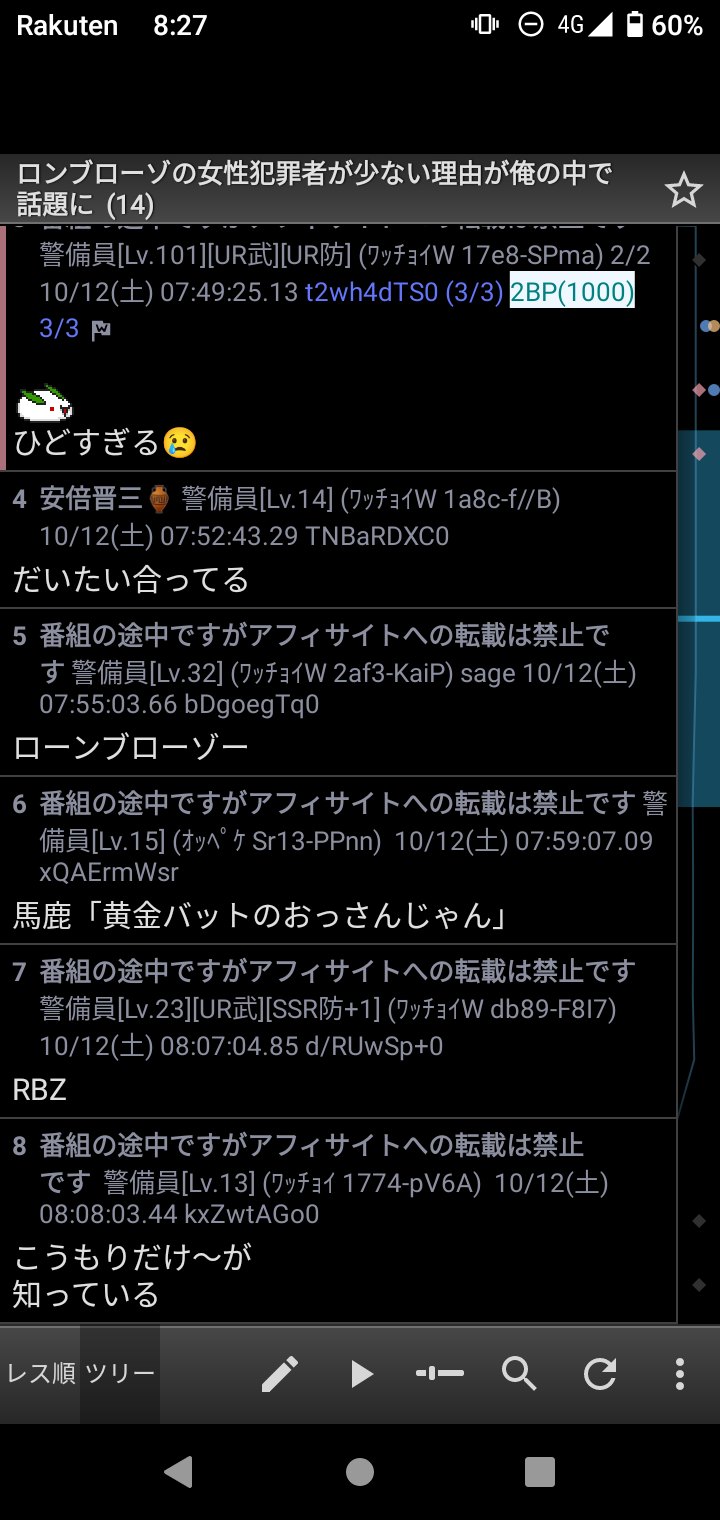Reload the thread
The image size is (720, 1520).
[x=600, y=1374]
